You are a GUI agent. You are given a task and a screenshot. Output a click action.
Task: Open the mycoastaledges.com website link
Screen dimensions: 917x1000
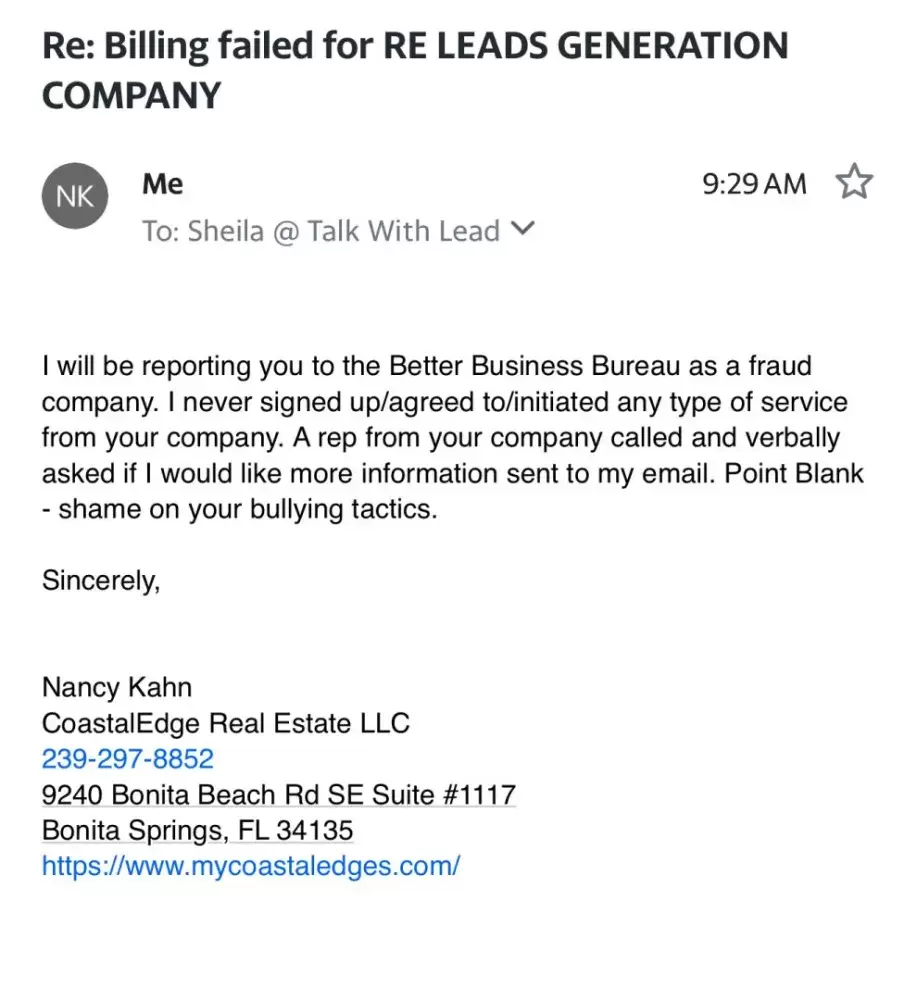(250, 866)
